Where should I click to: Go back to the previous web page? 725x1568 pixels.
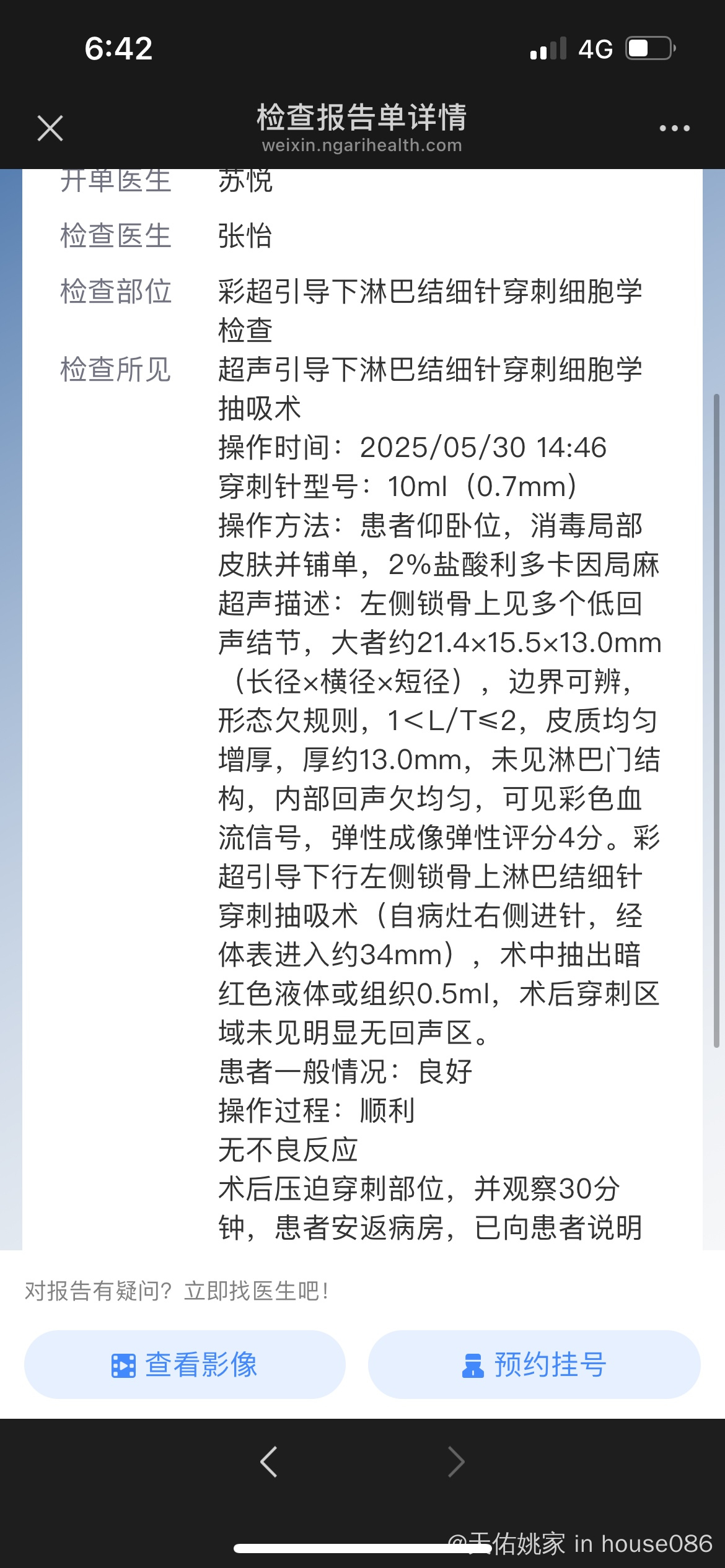point(269,1462)
